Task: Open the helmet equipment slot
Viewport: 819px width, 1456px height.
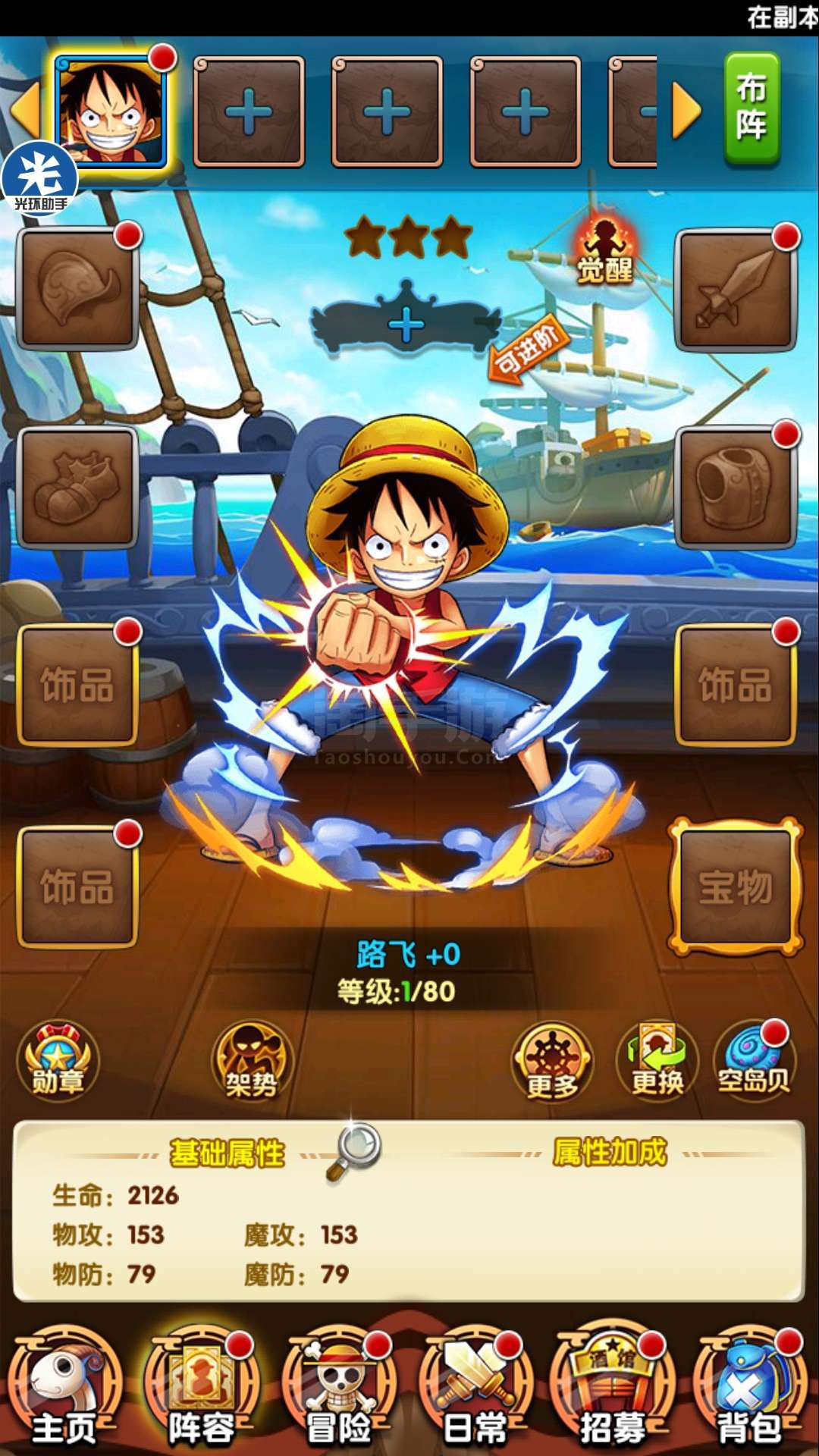Action: click(x=77, y=289)
